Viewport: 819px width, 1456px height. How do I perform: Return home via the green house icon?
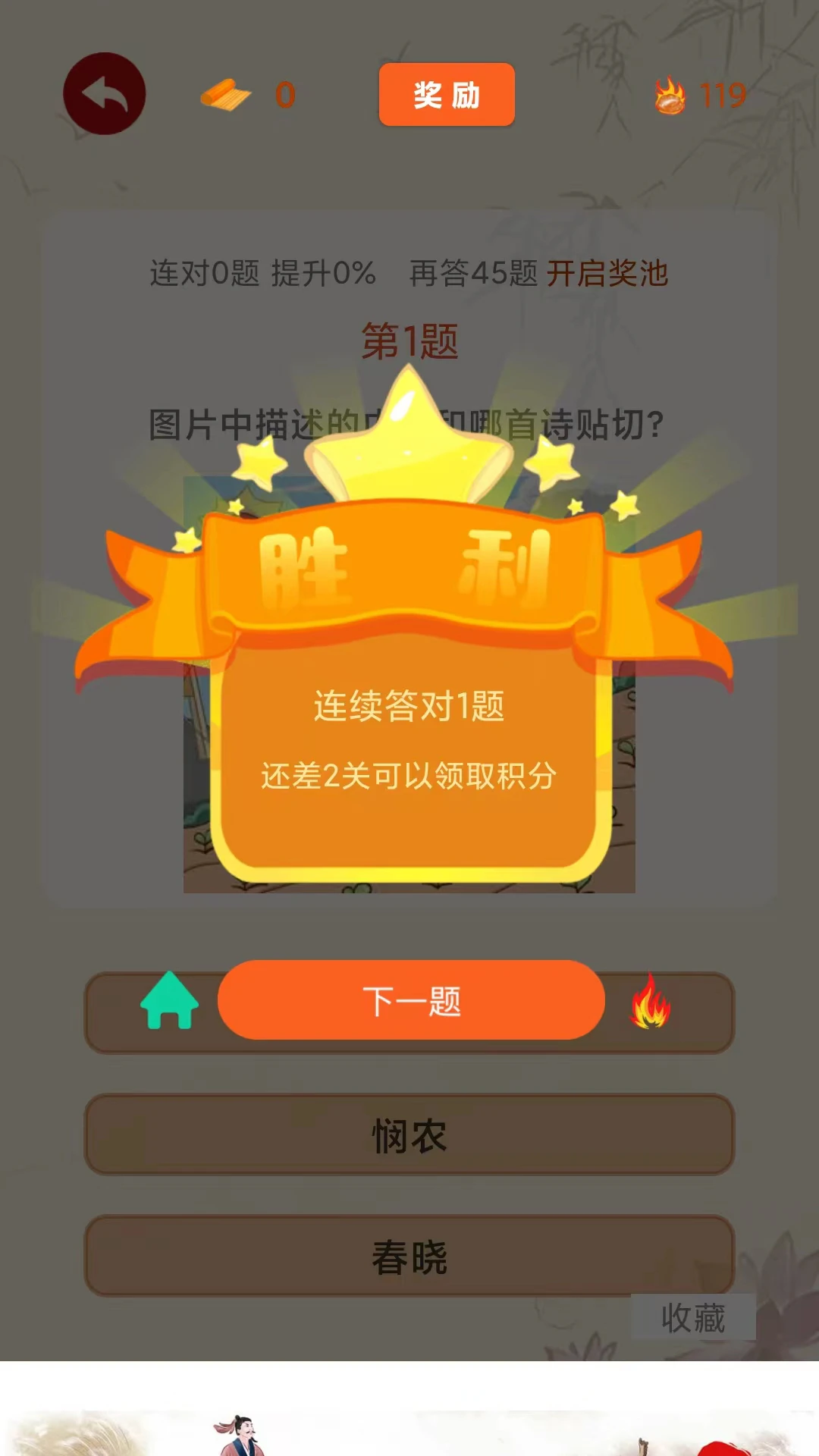(x=169, y=1001)
